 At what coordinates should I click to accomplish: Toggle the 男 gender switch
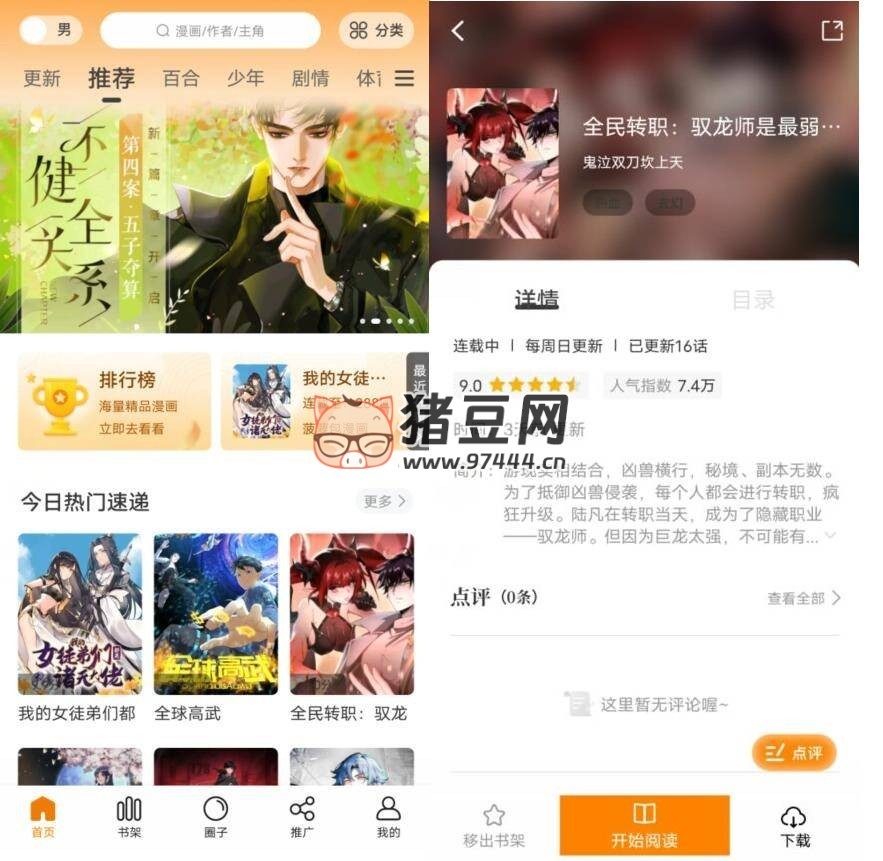[x=50, y=30]
